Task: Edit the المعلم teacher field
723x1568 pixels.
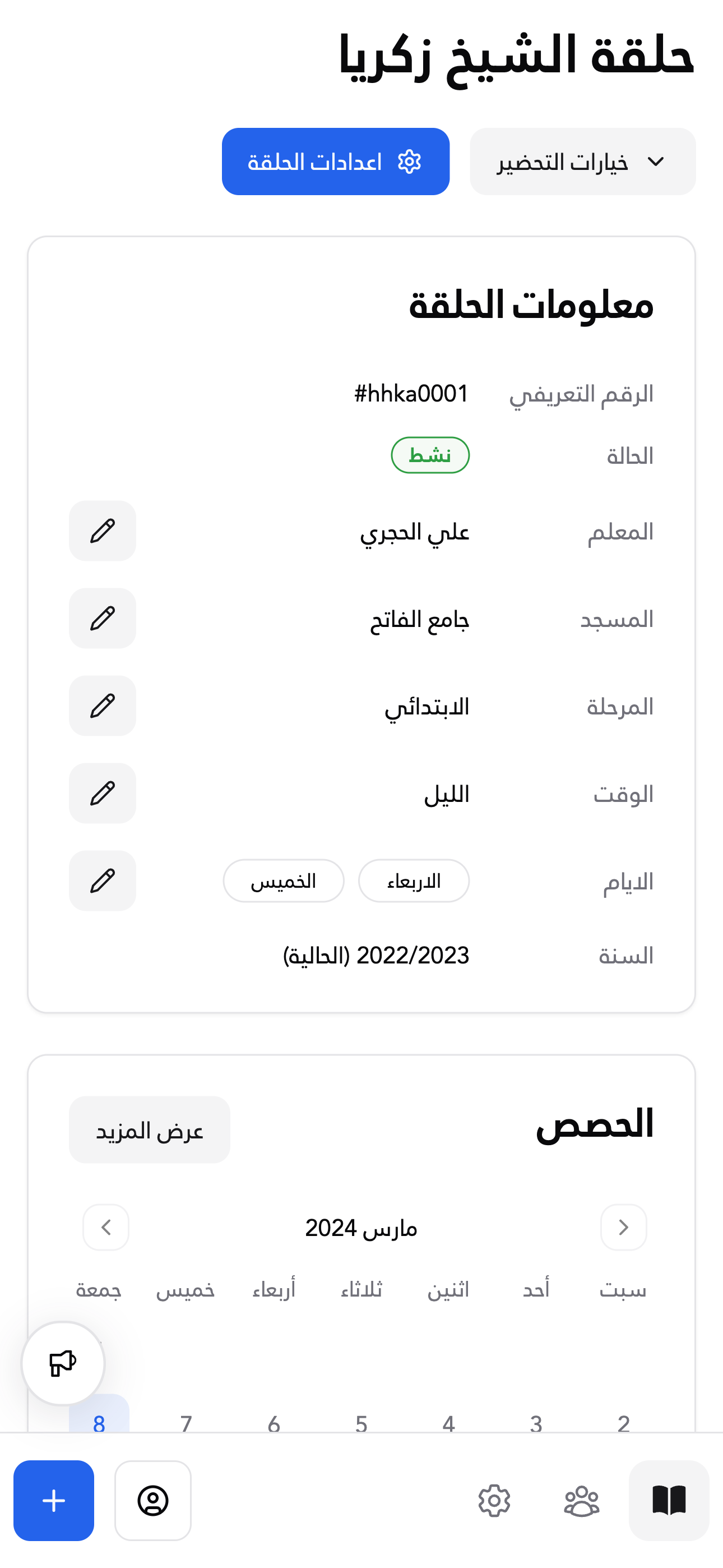Action: [102, 531]
